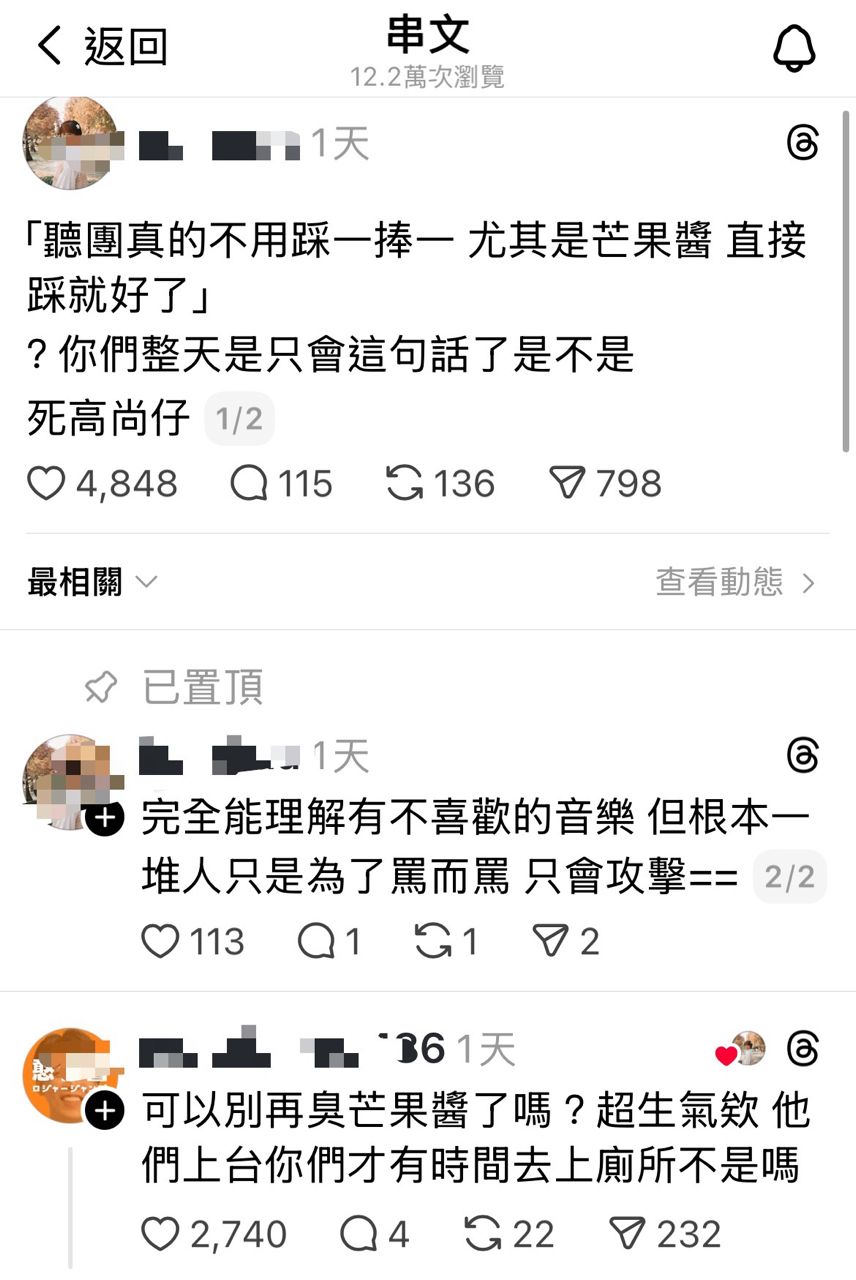Share the comment with 232 shares
This screenshot has width=856, height=1280.
point(628,1234)
